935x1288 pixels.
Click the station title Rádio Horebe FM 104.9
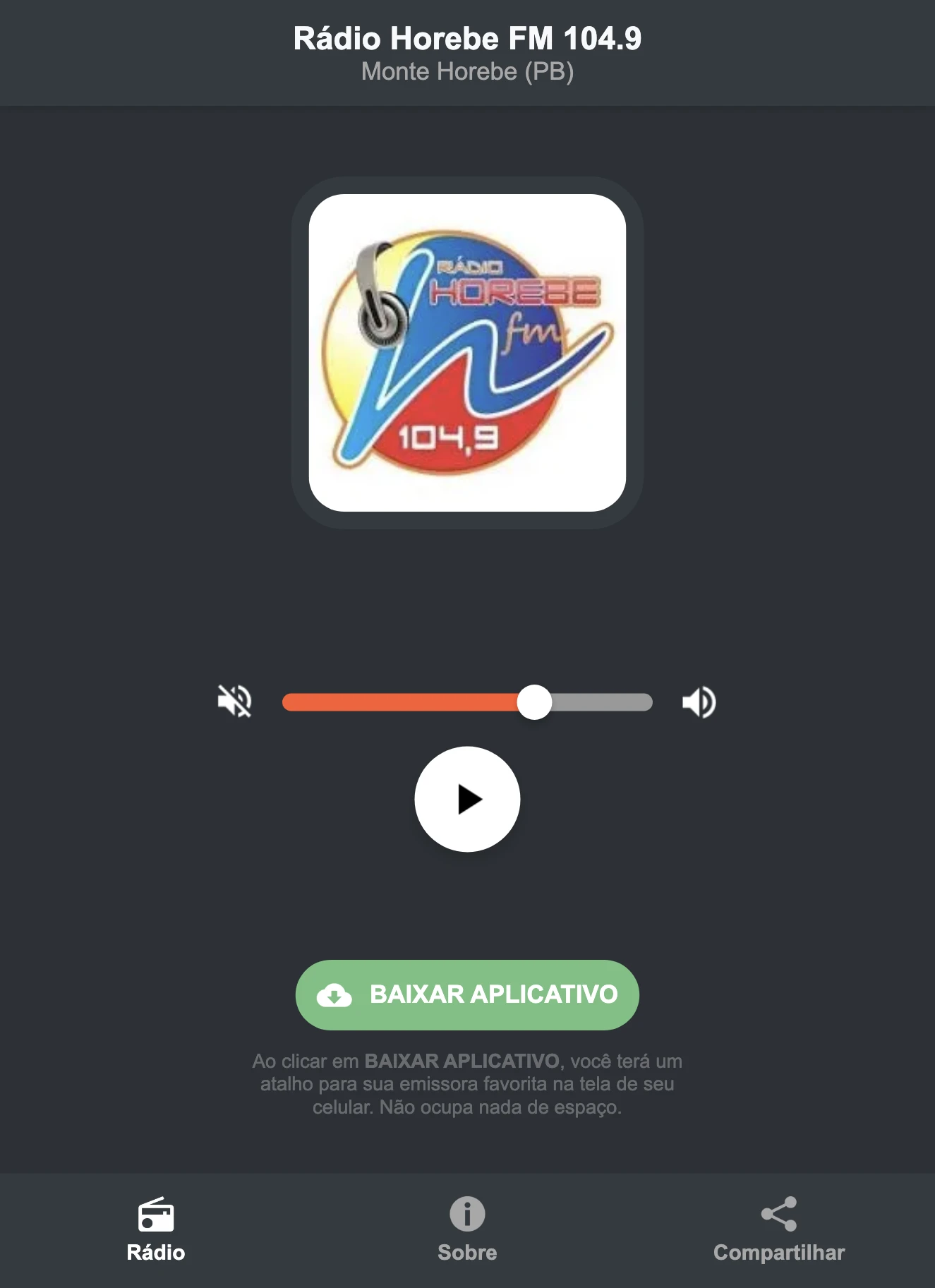467,40
